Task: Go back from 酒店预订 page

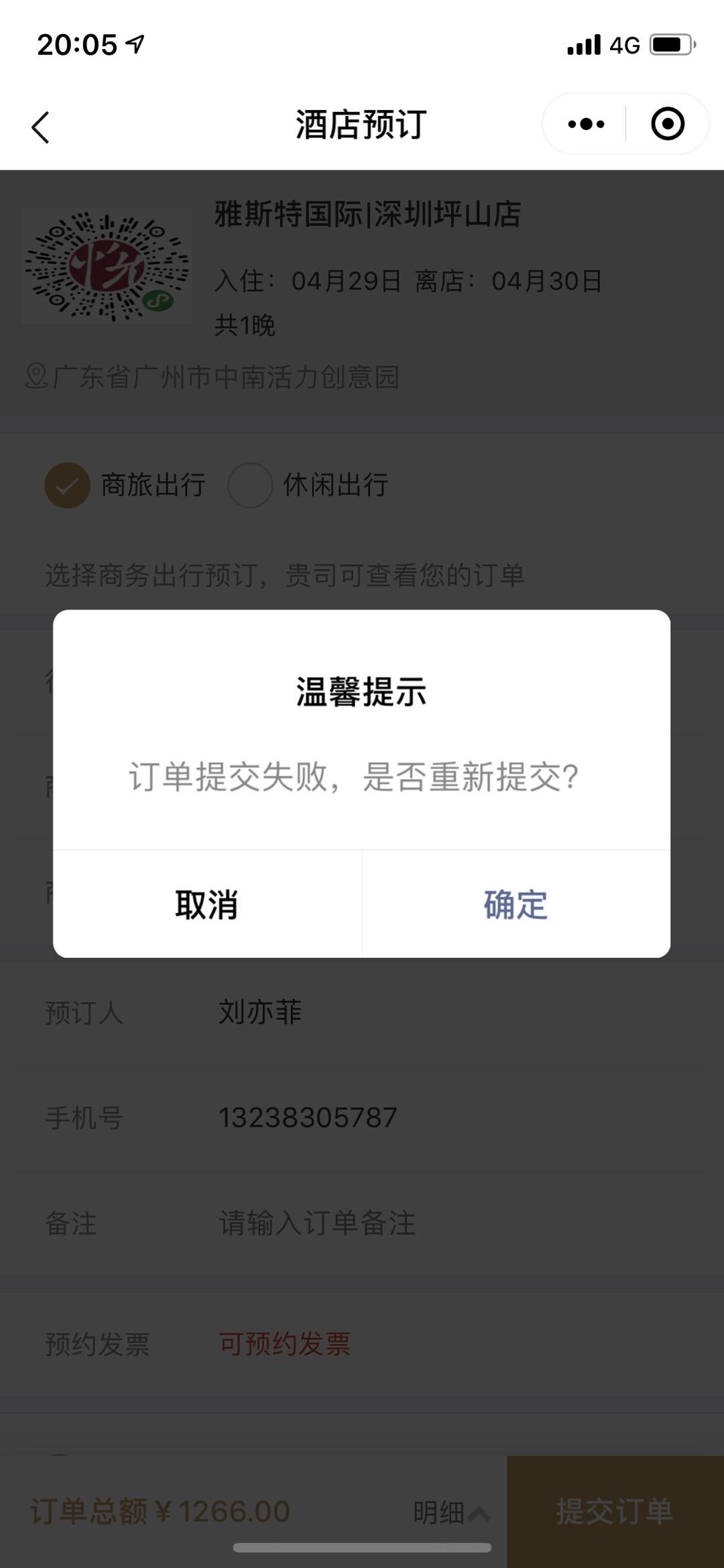Action: click(x=41, y=127)
